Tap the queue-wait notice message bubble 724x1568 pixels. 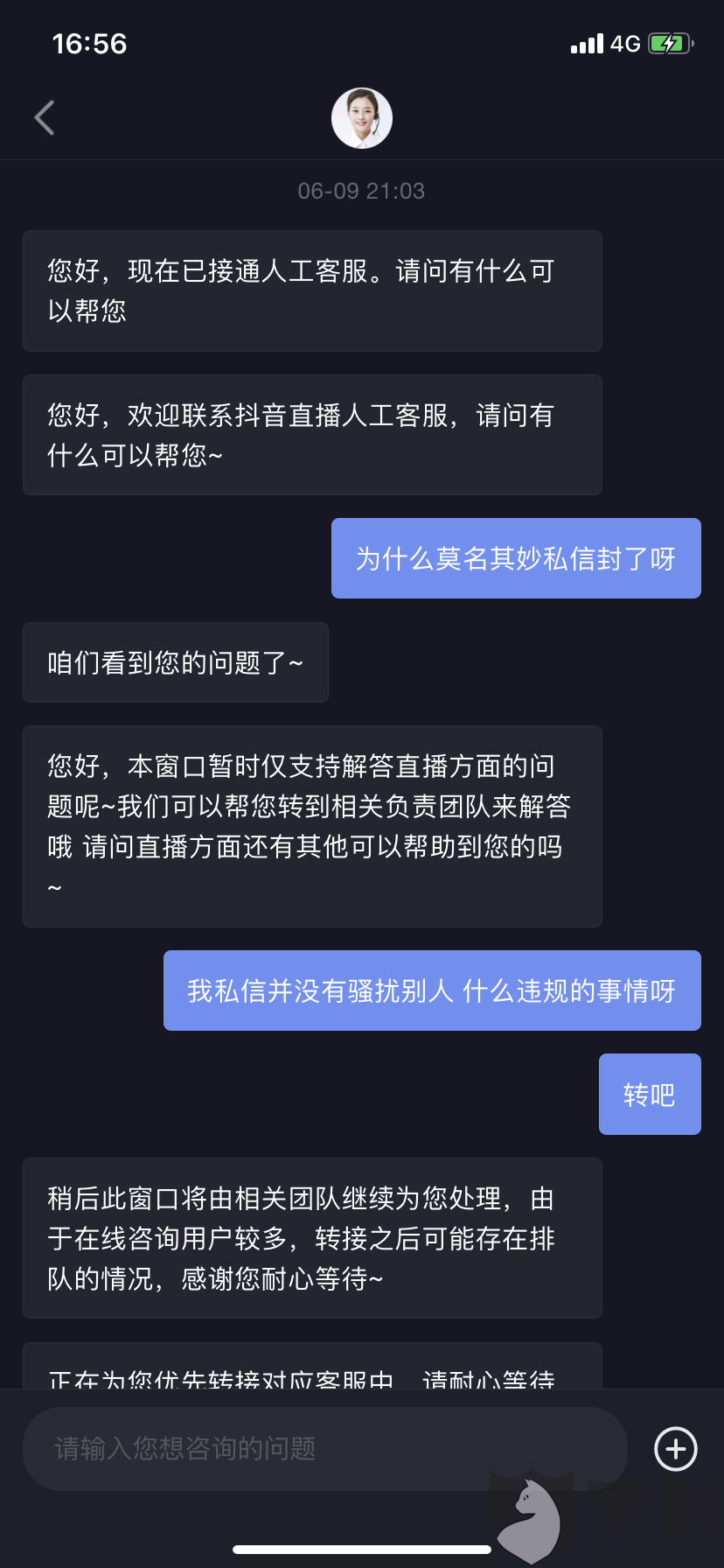pos(312,1238)
